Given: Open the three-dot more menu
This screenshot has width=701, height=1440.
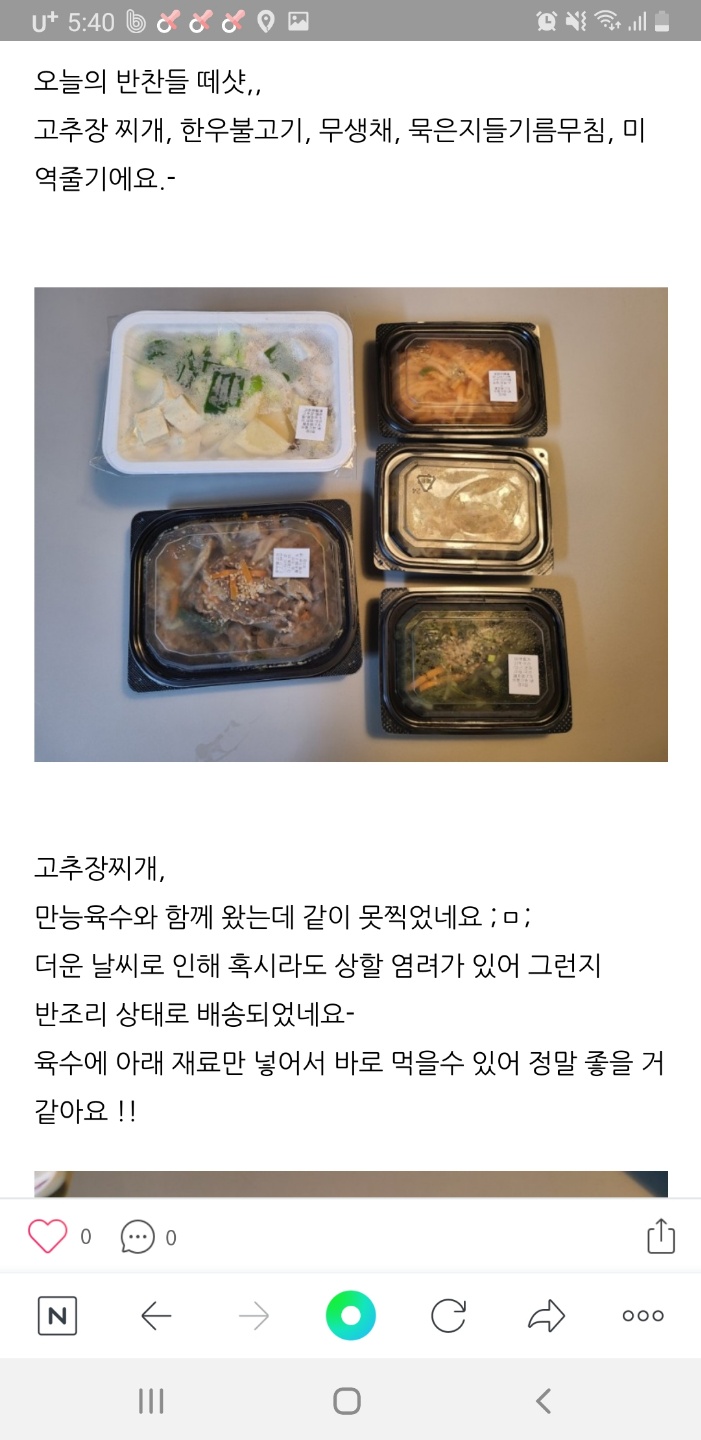Looking at the screenshot, I should click(643, 1316).
